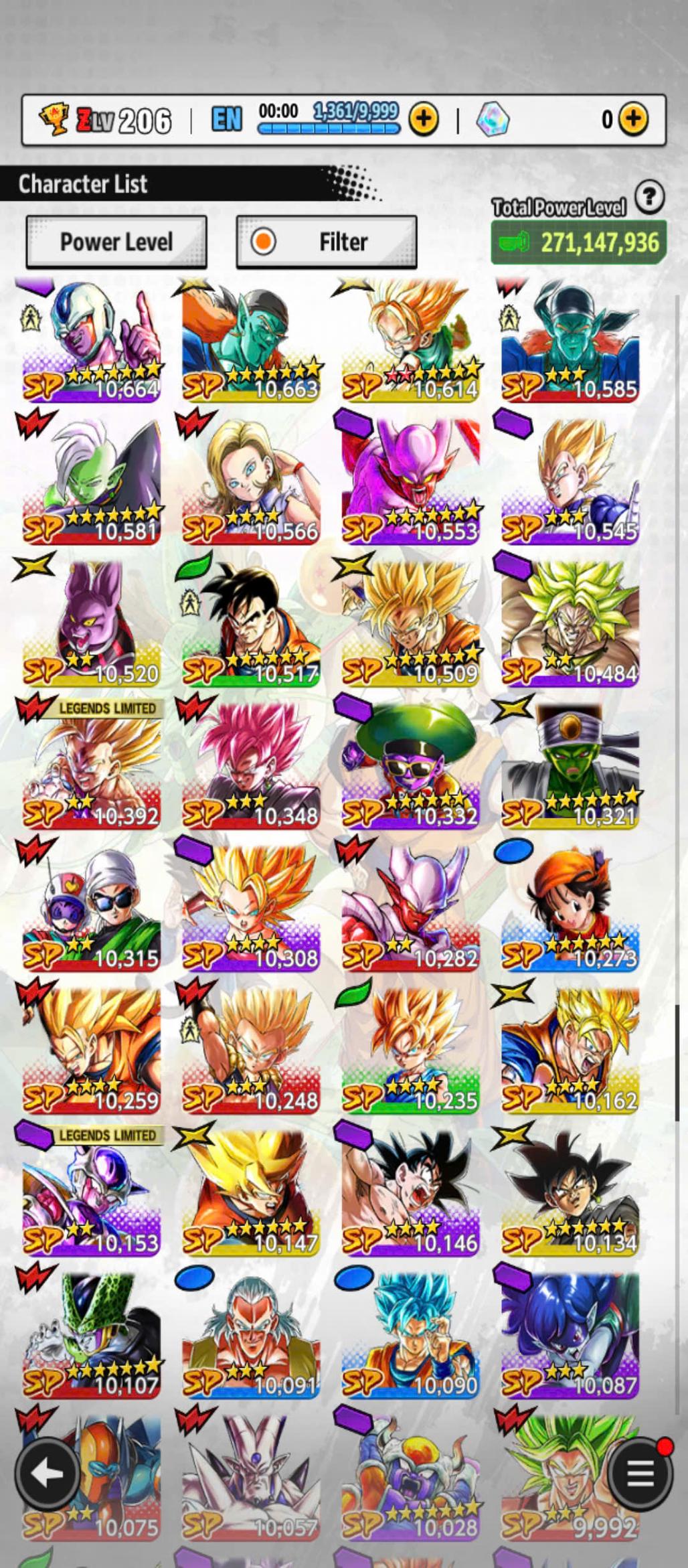Select the character with power 10,566
This screenshot has width=688, height=1568.
tap(251, 483)
